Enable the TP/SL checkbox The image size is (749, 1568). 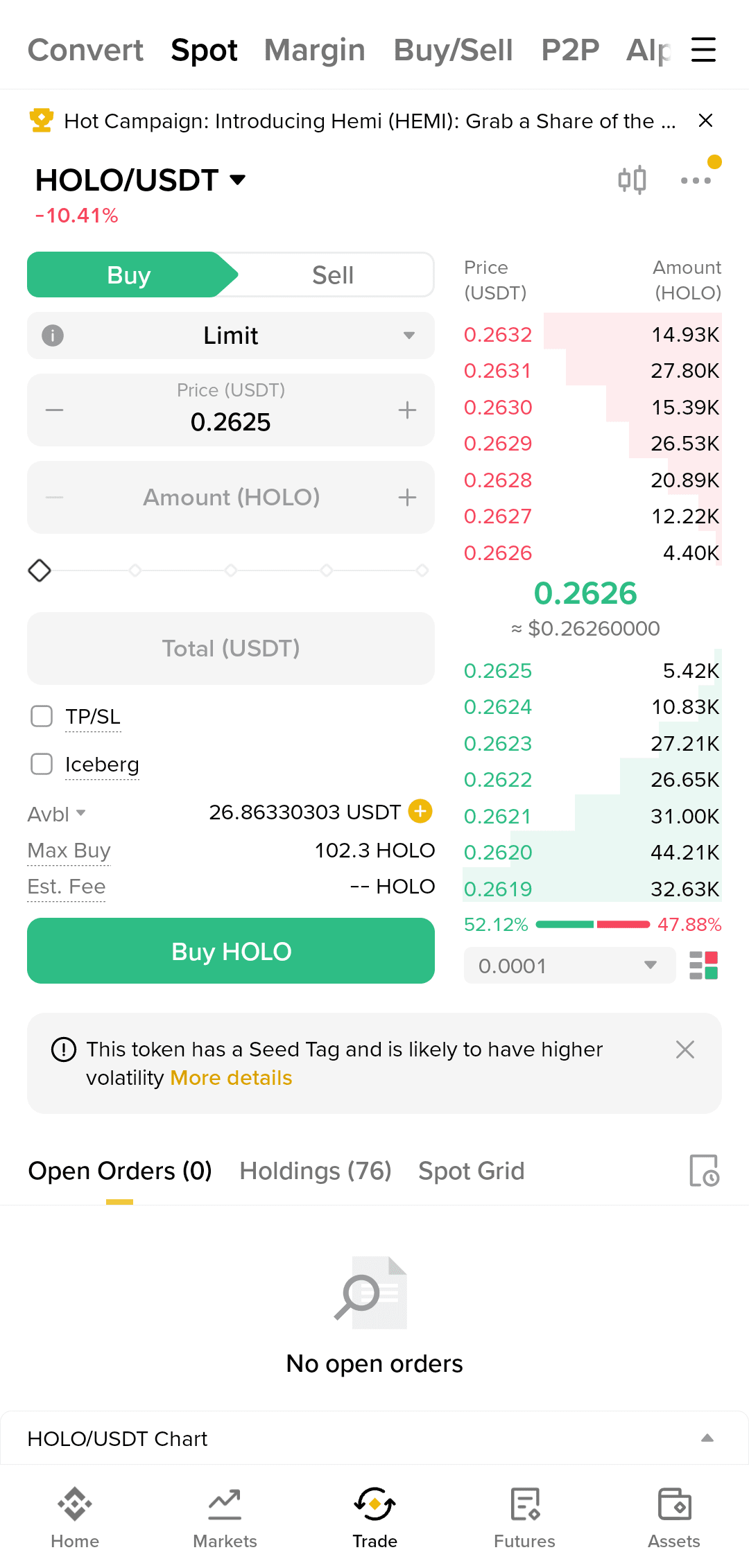(x=41, y=716)
